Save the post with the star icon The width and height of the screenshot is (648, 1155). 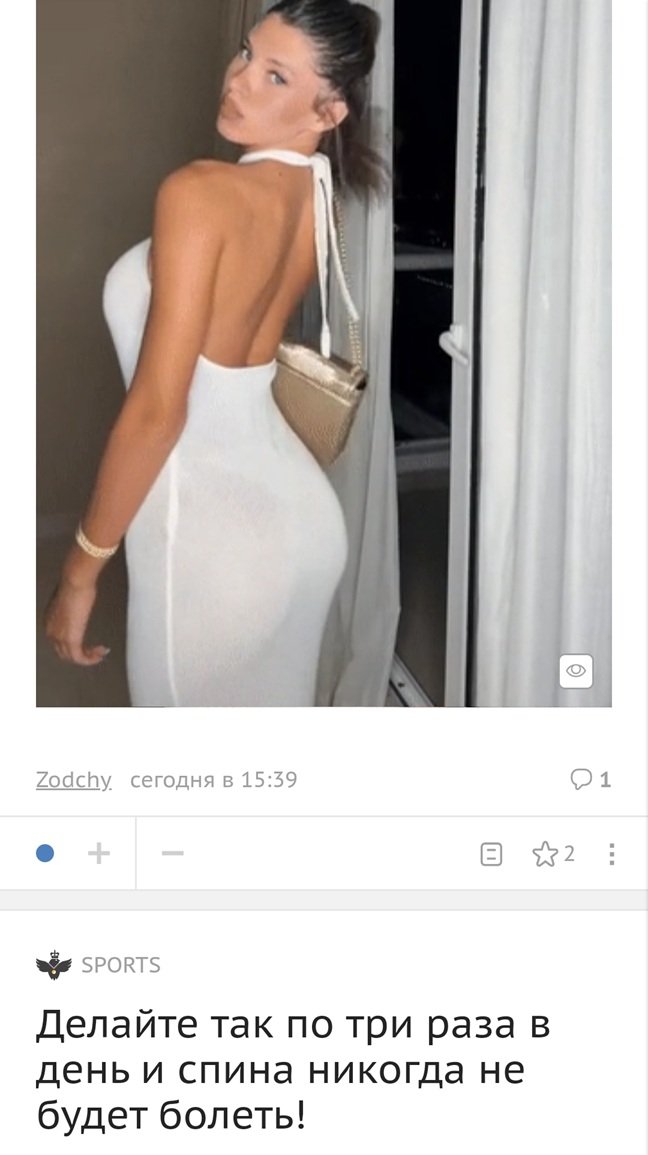tap(545, 854)
